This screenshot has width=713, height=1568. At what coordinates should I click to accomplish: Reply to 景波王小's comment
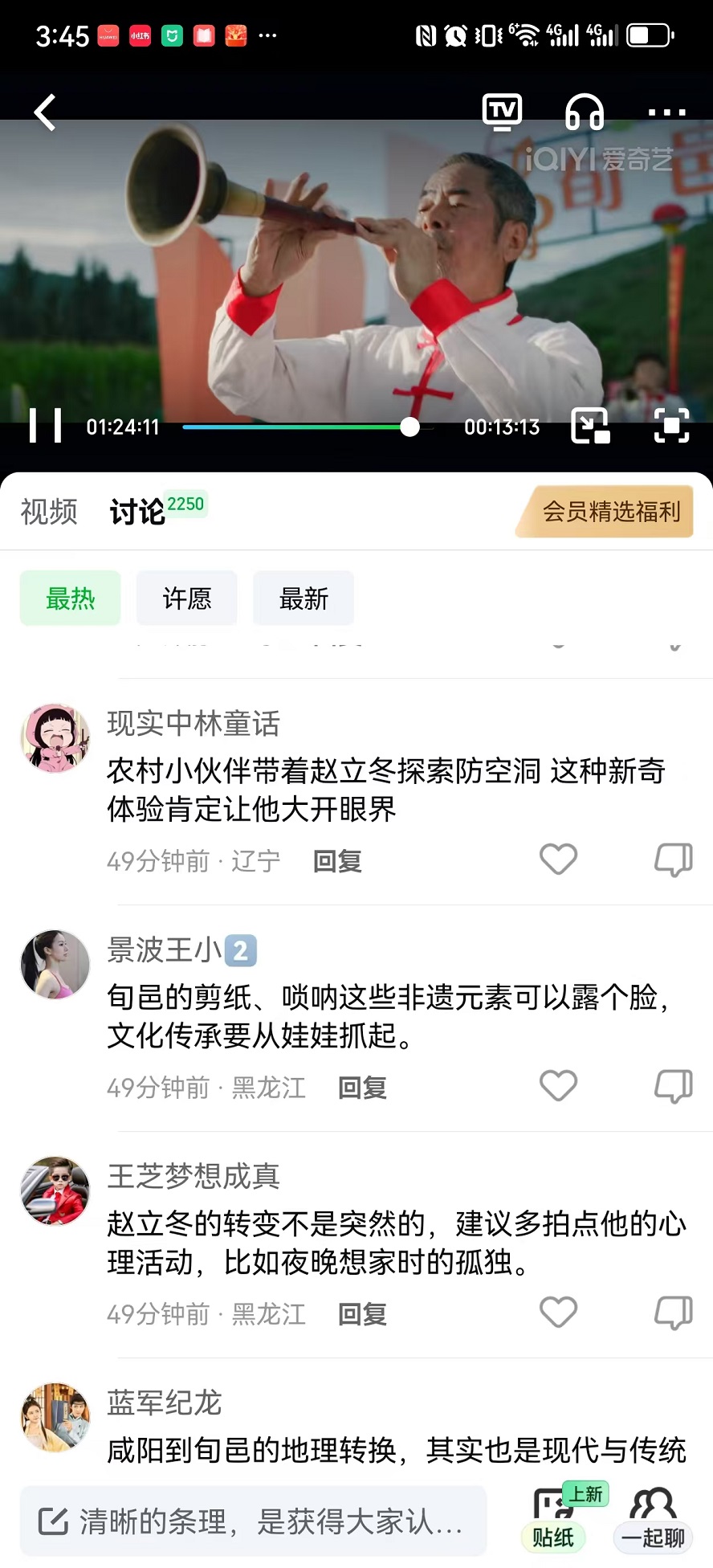[x=362, y=1088]
